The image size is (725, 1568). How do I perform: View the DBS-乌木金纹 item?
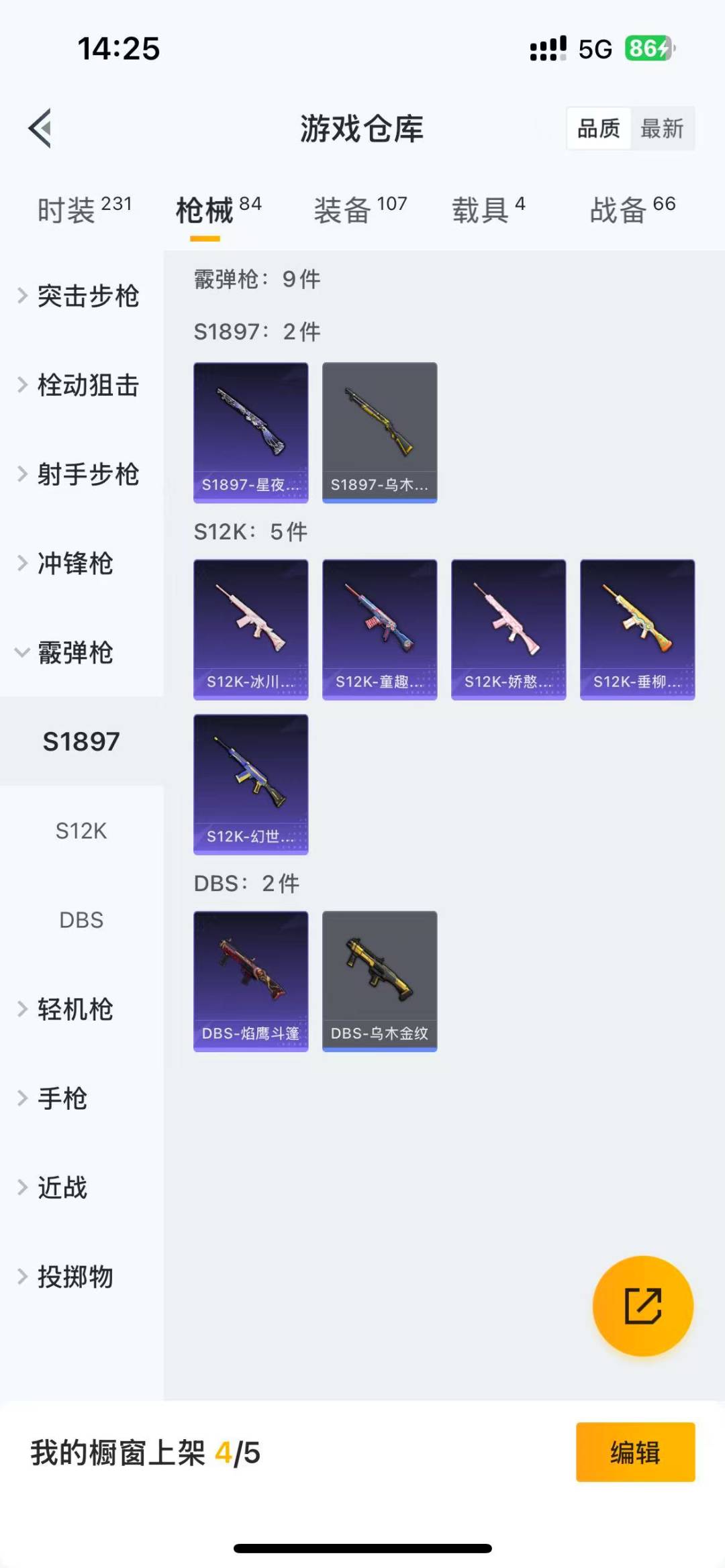point(380,981)
